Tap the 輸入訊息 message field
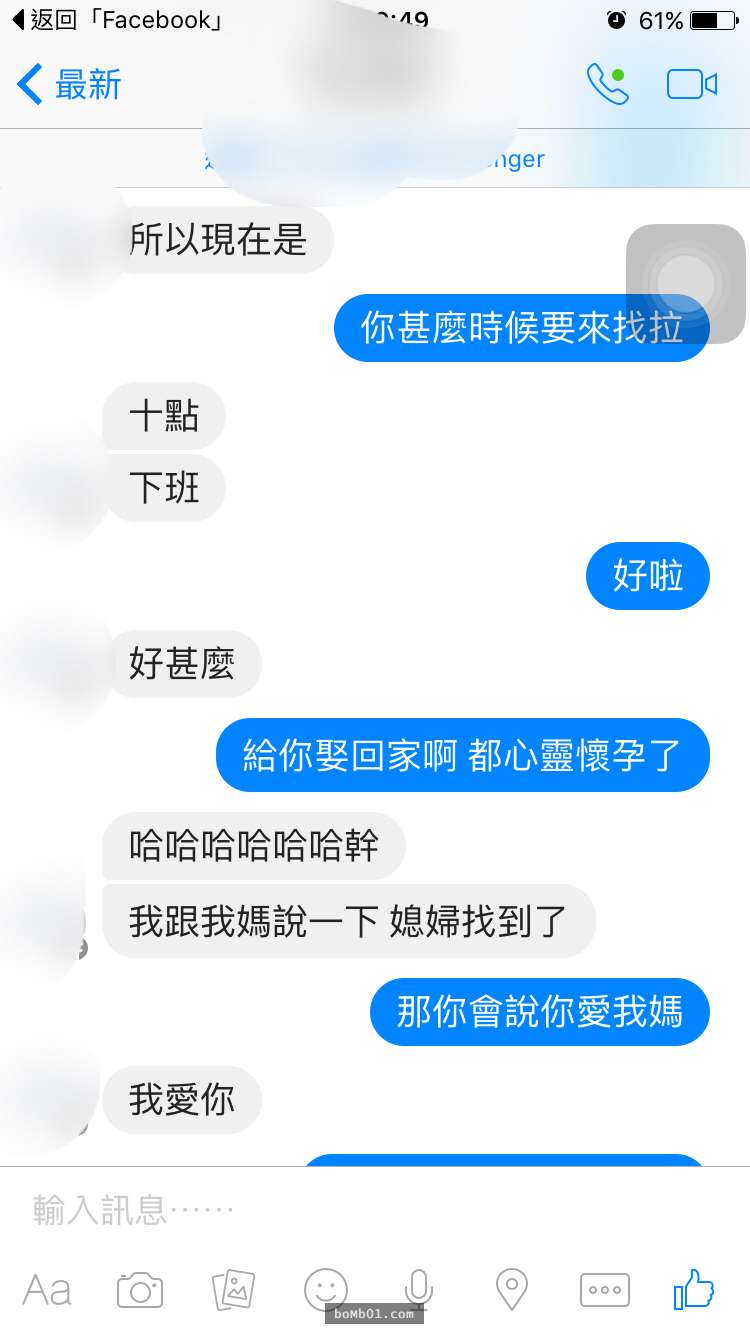The width and height of the screenshot is (750, 1334). pyautogui.click(x=375, y=1210)
